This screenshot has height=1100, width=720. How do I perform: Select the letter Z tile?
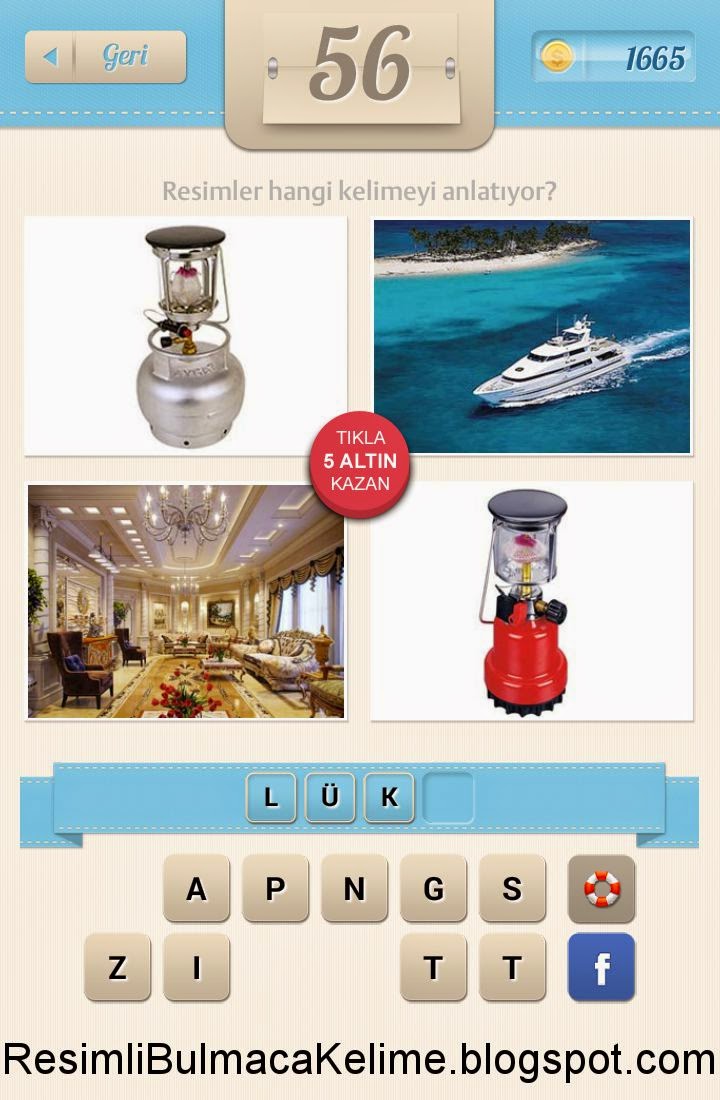[117, 967]
